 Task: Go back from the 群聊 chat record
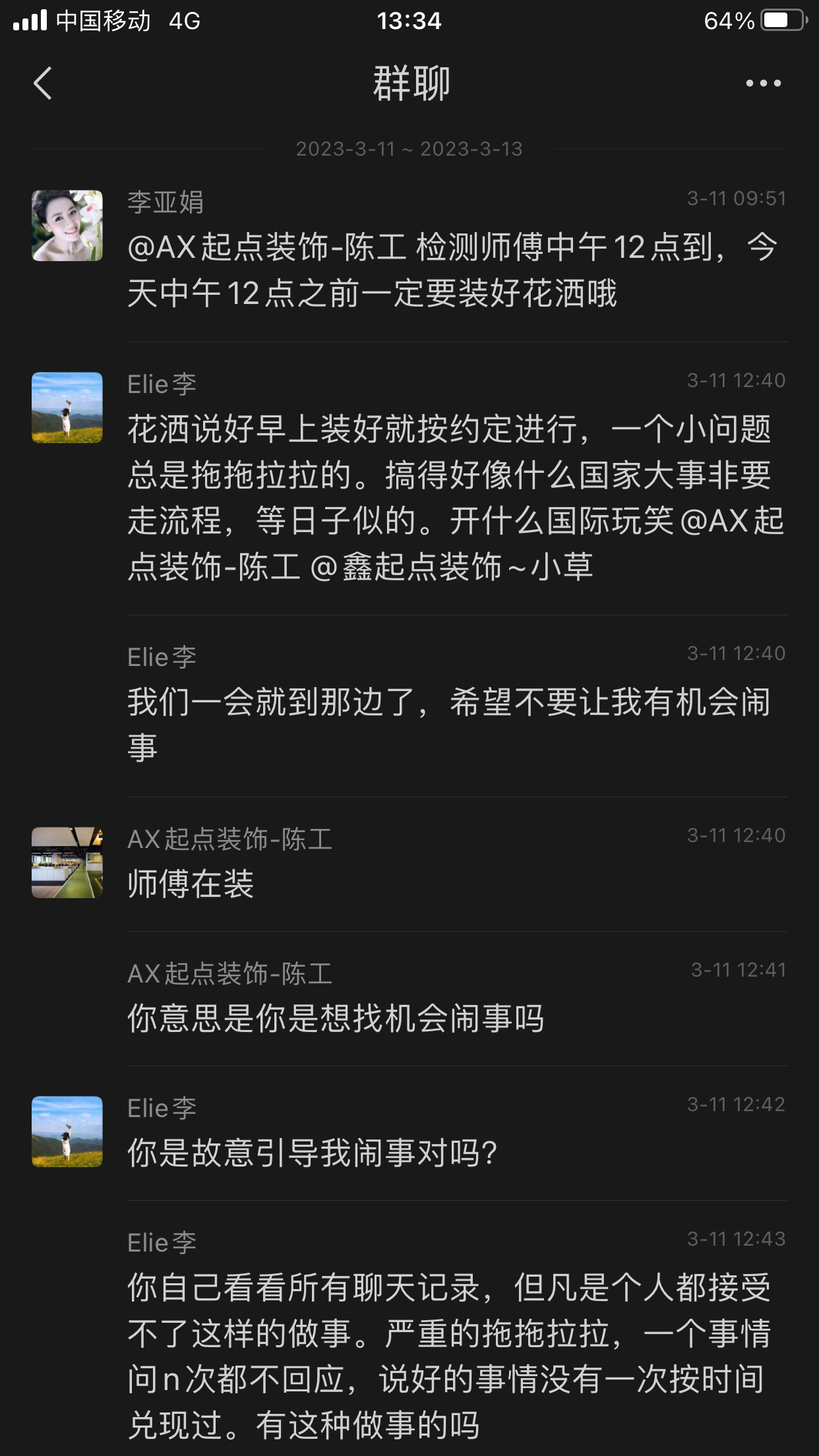coord(43,84)
